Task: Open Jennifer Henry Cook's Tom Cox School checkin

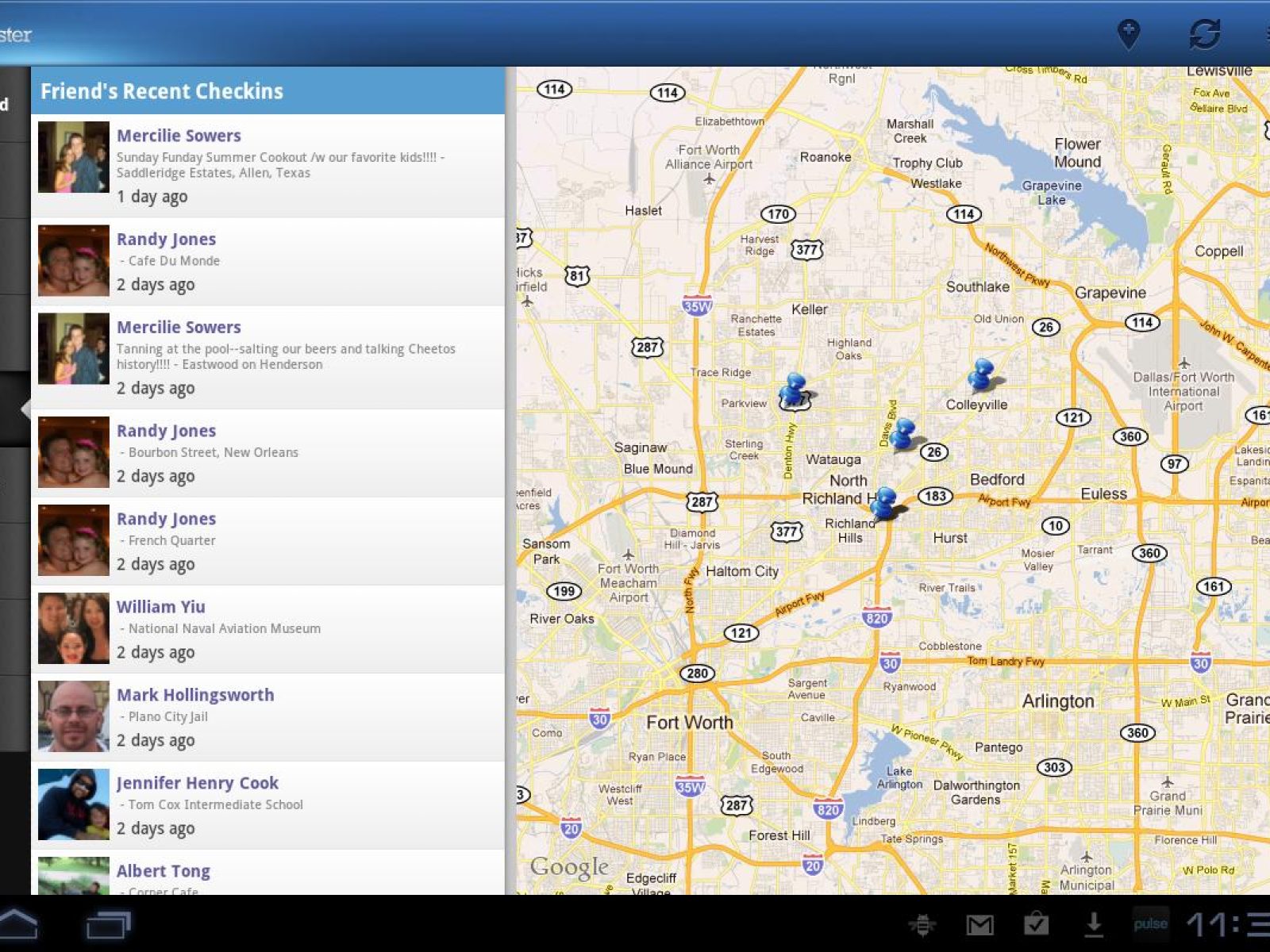Action: coord(267,804)
